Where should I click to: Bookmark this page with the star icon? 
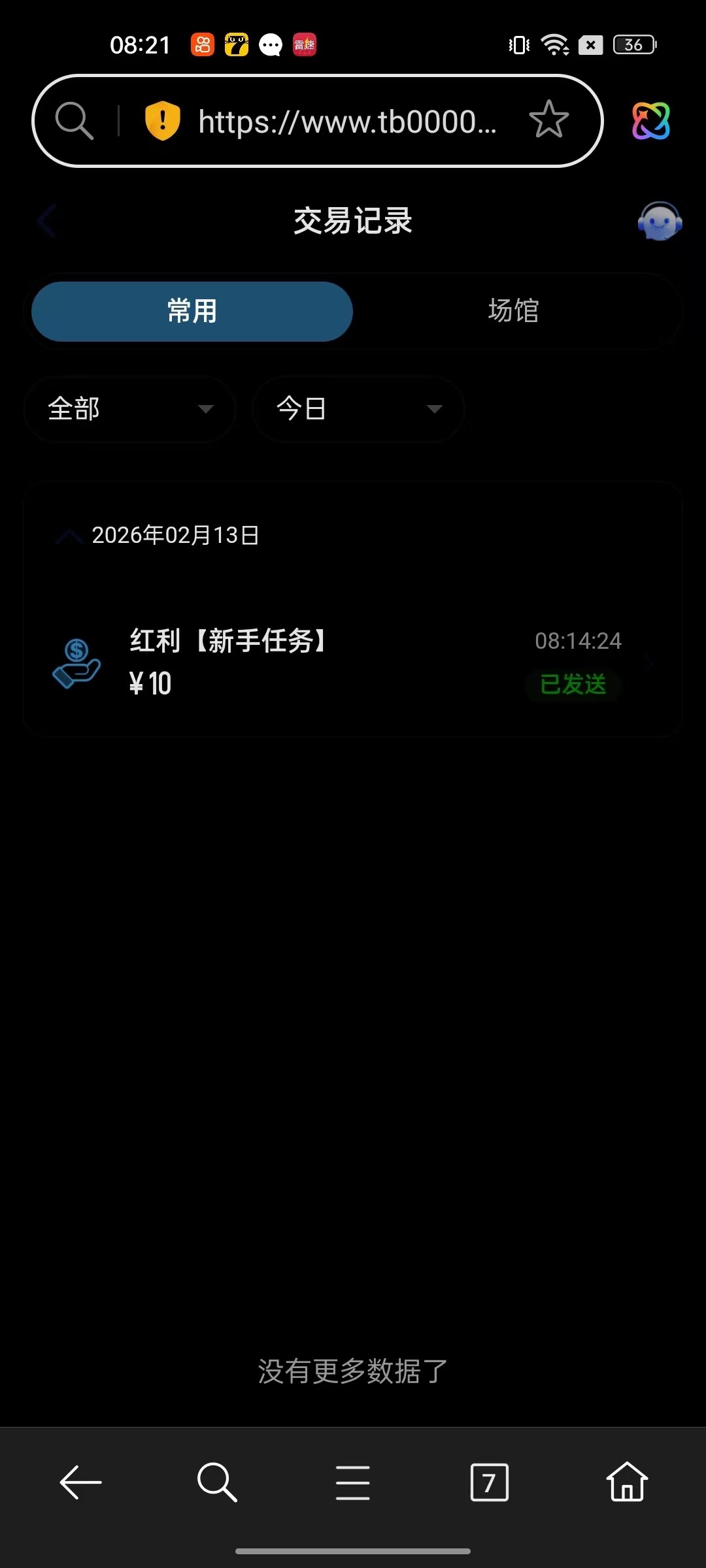tap(548, 120)
